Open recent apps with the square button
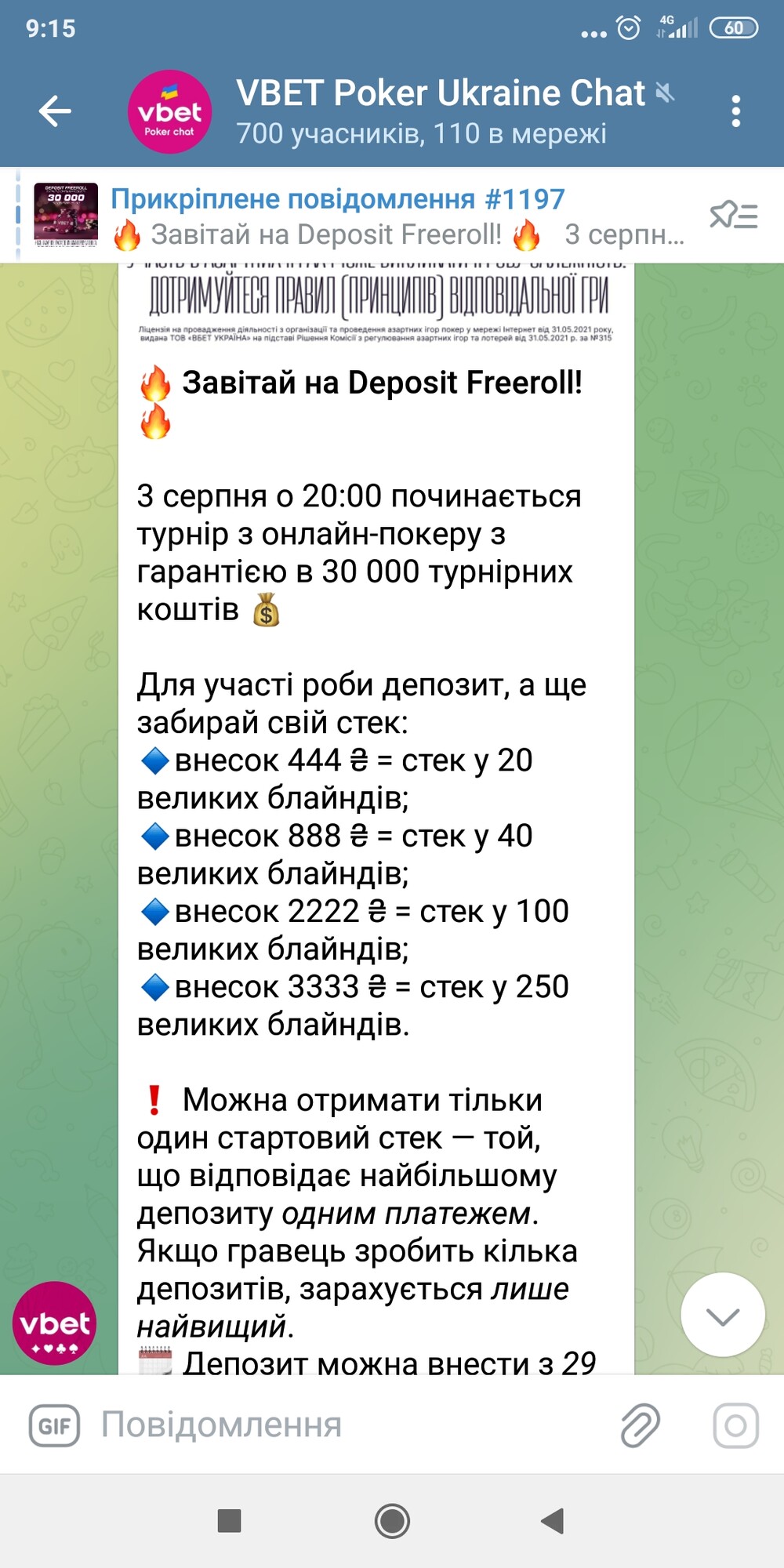The image size is (784, 1568). point(229,1521)
